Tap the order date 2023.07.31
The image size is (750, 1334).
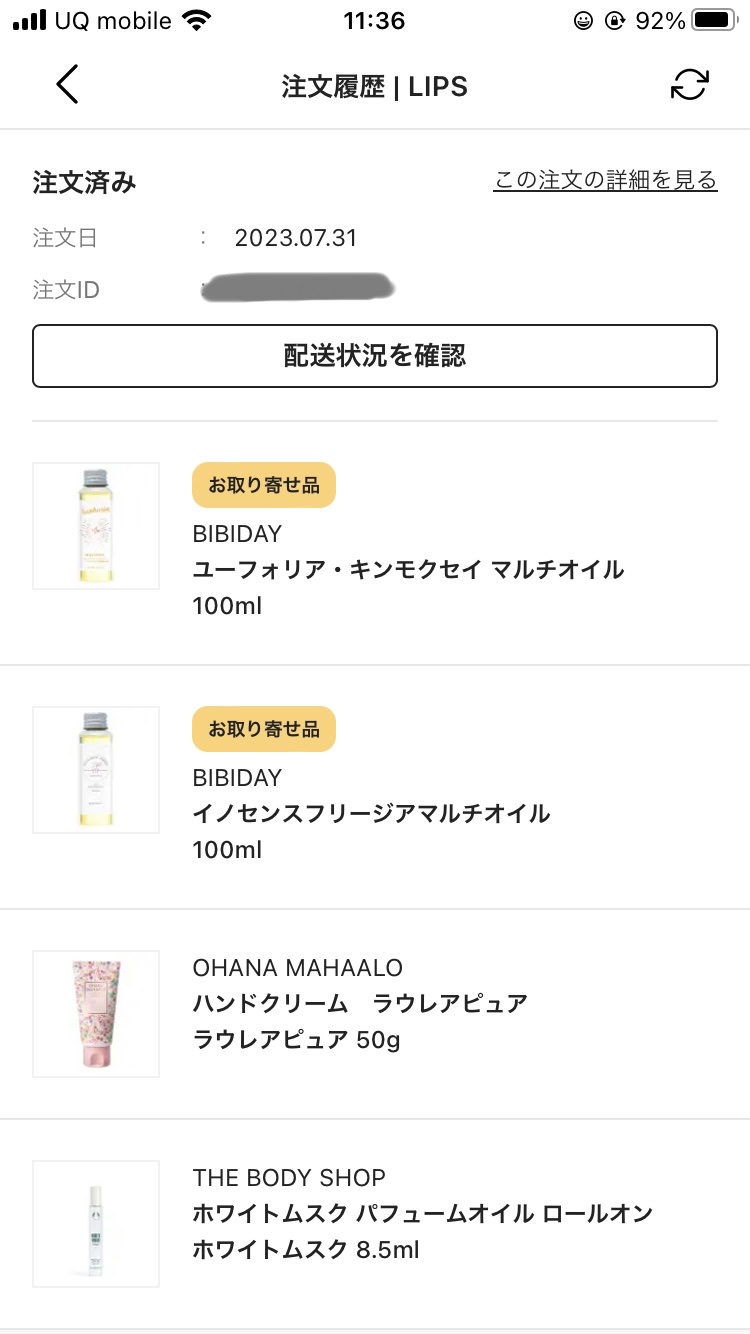pos(298,238)
